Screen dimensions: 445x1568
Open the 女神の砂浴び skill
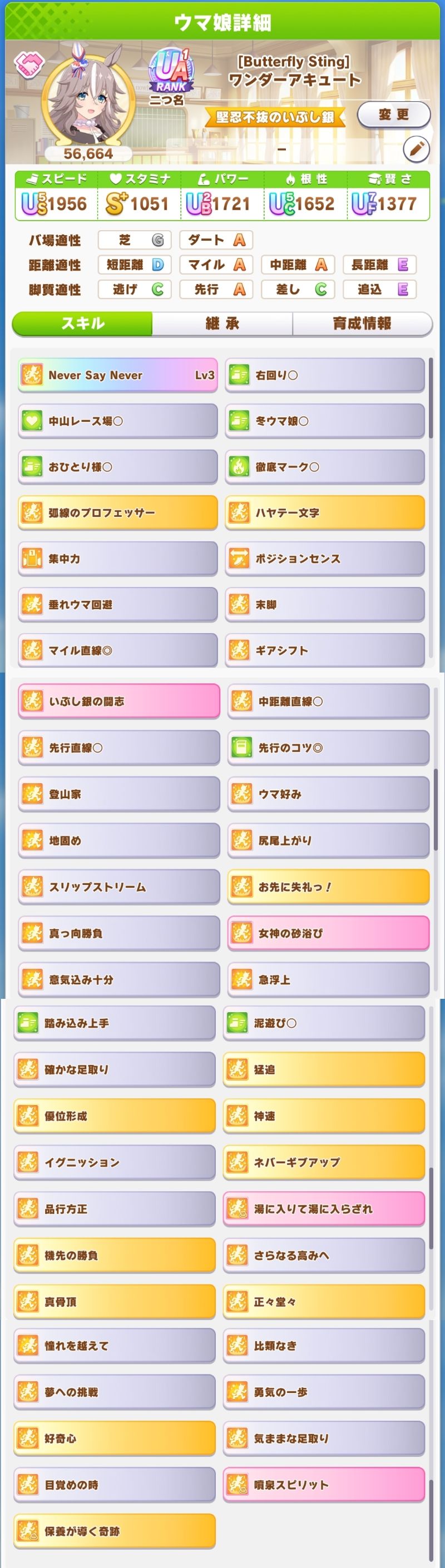click(328, 933)
